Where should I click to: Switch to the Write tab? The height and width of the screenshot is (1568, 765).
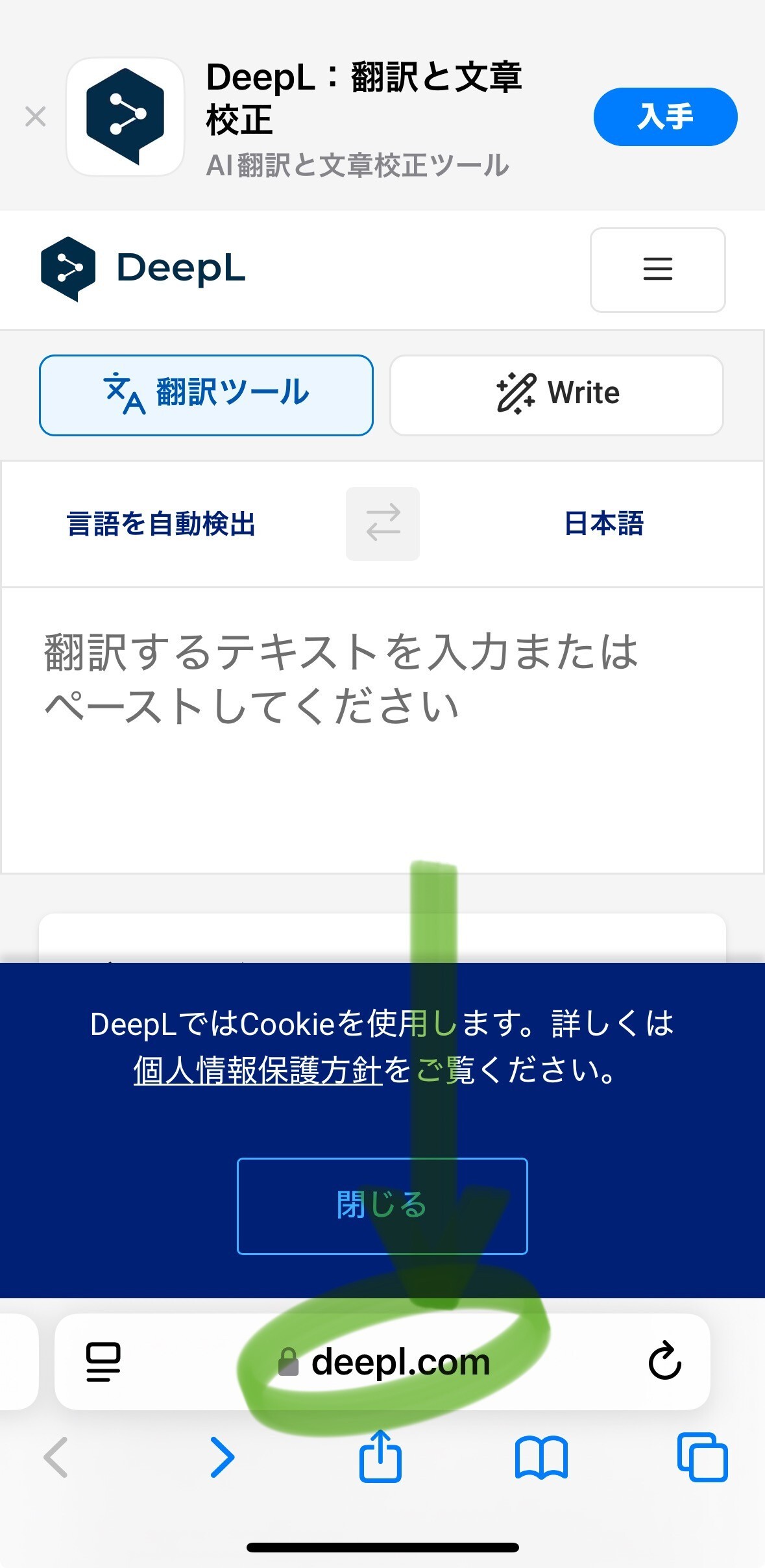pos(557,395)
